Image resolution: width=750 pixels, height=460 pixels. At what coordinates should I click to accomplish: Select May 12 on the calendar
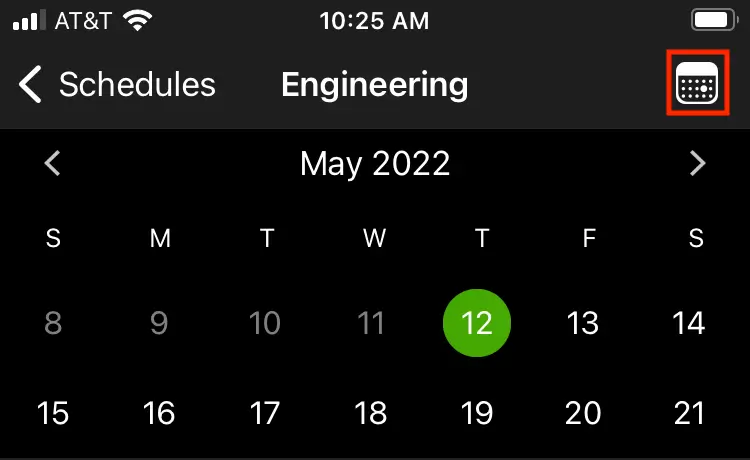477,323
